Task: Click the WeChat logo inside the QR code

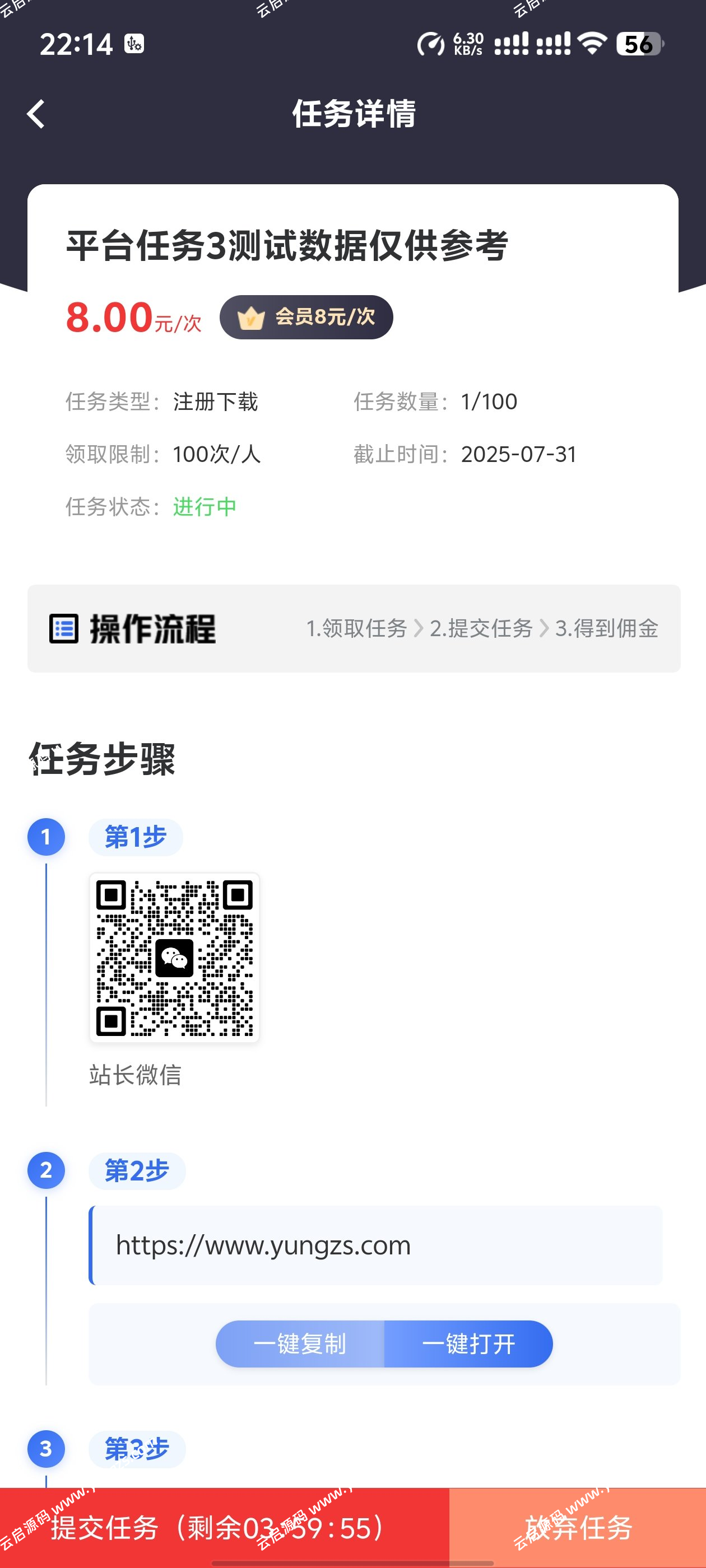Action: coord(174,956)
